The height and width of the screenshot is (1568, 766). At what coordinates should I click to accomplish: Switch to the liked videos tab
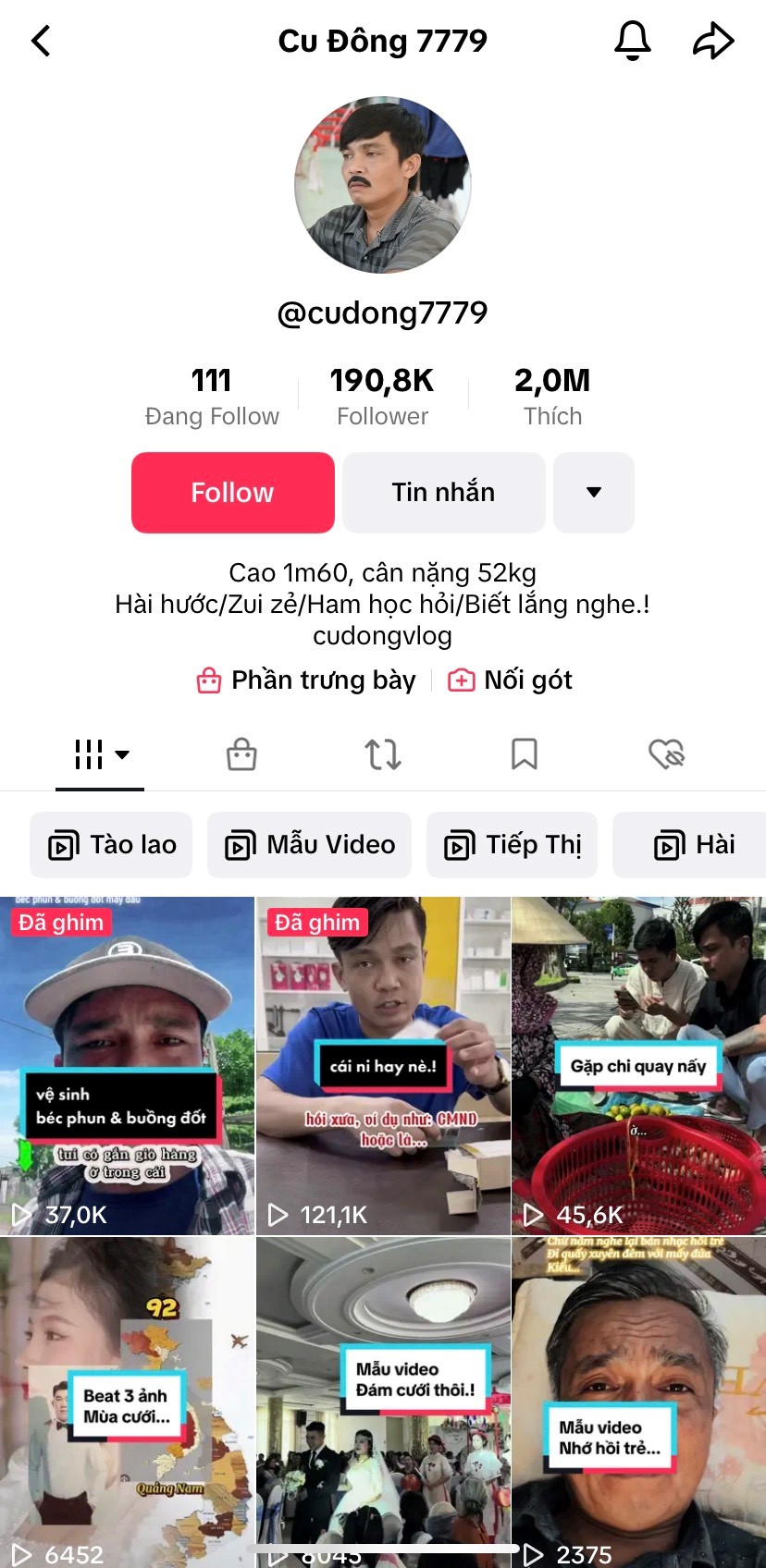(x=666, y=754)
